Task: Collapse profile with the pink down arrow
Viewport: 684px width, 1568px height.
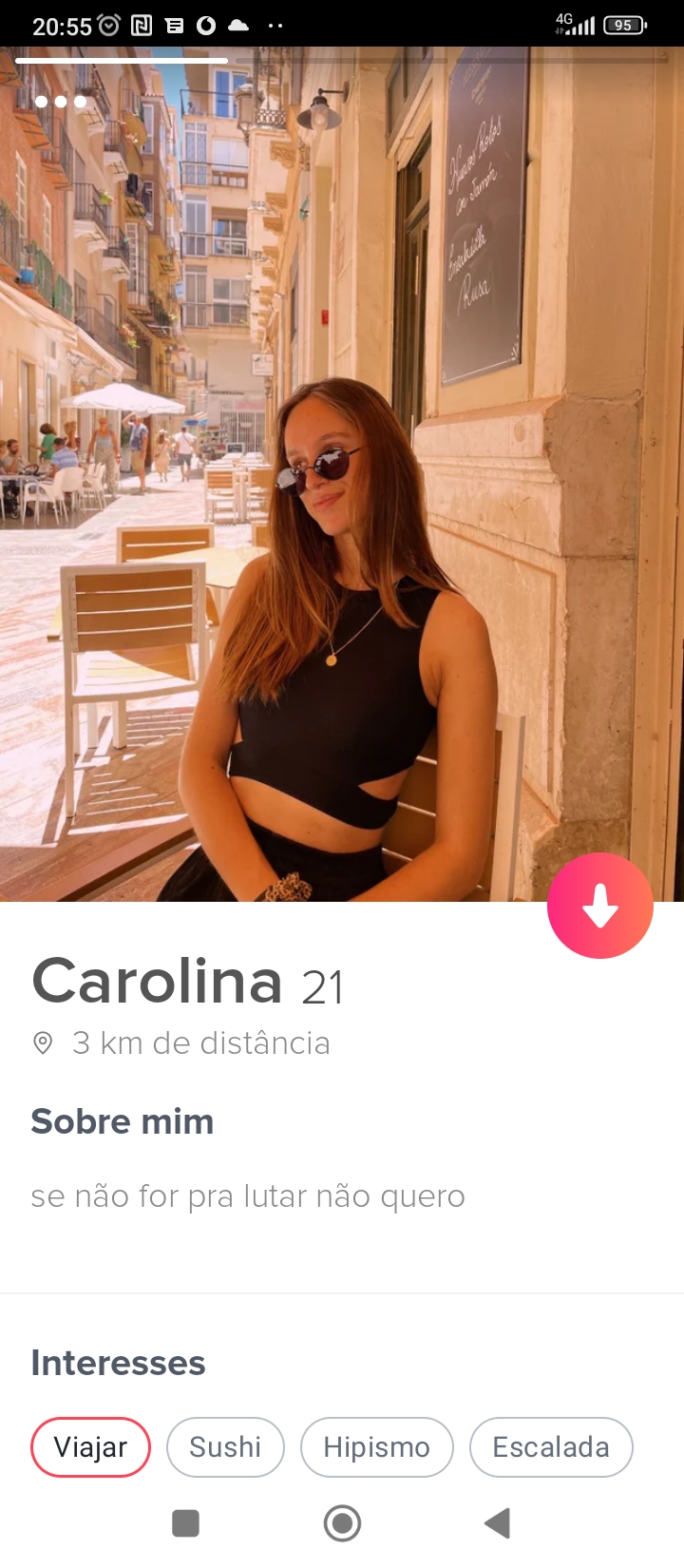Action: 600,906
